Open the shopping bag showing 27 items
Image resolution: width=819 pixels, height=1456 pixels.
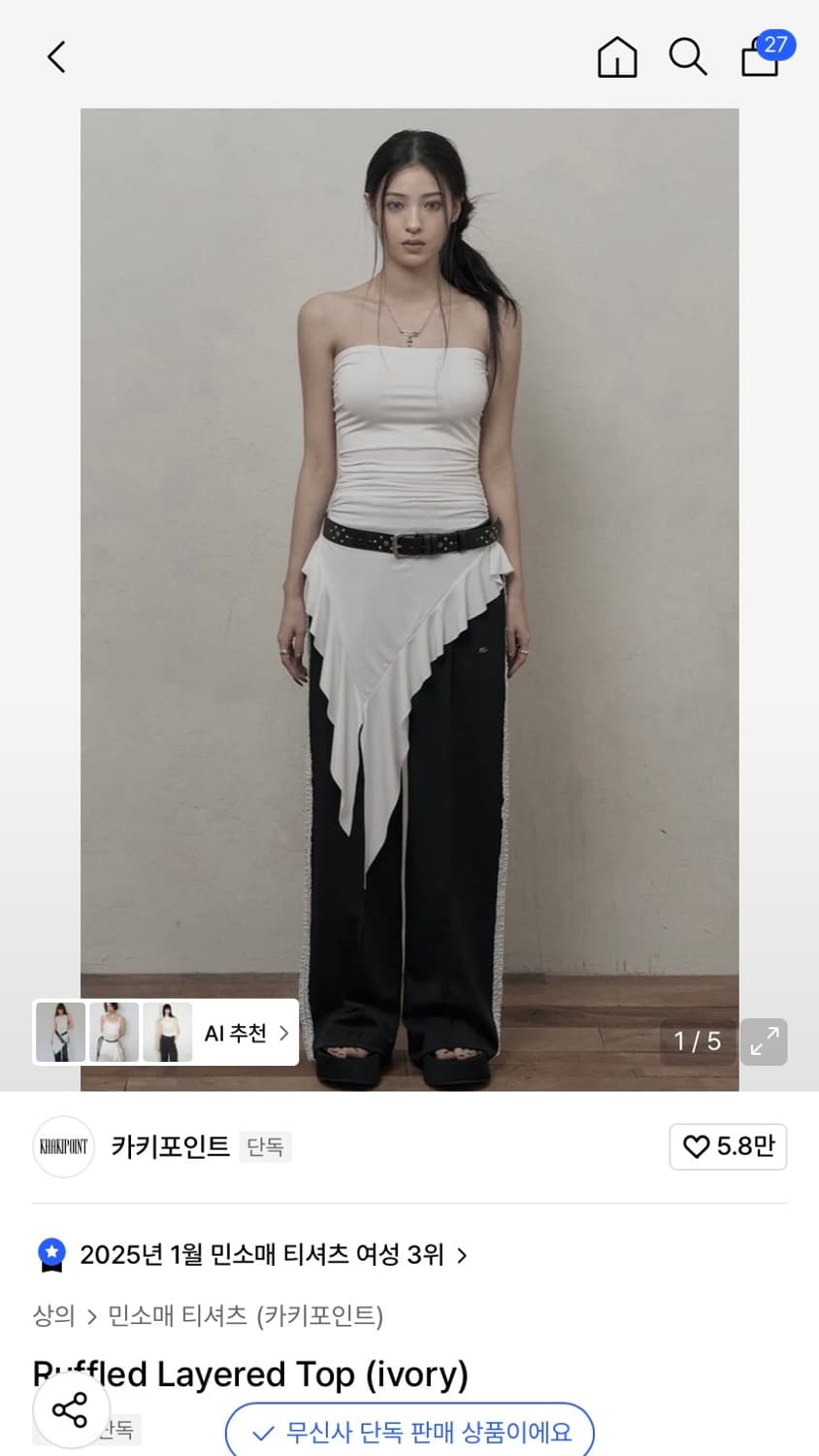click(760, 57)
